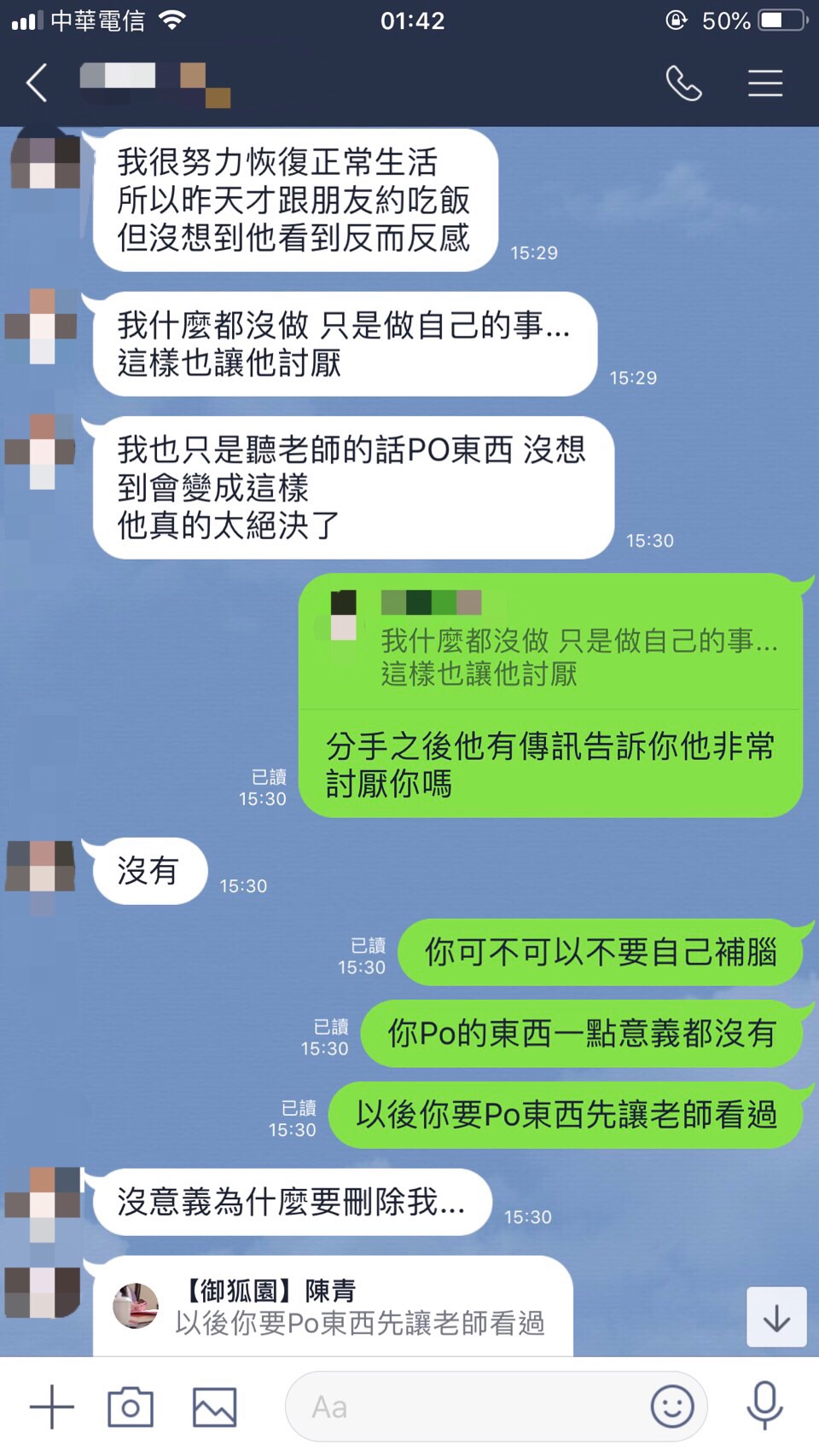The height and width of the screenshot is (1456, 819).
Task: Record a voice message
Action: (764, 1407)
